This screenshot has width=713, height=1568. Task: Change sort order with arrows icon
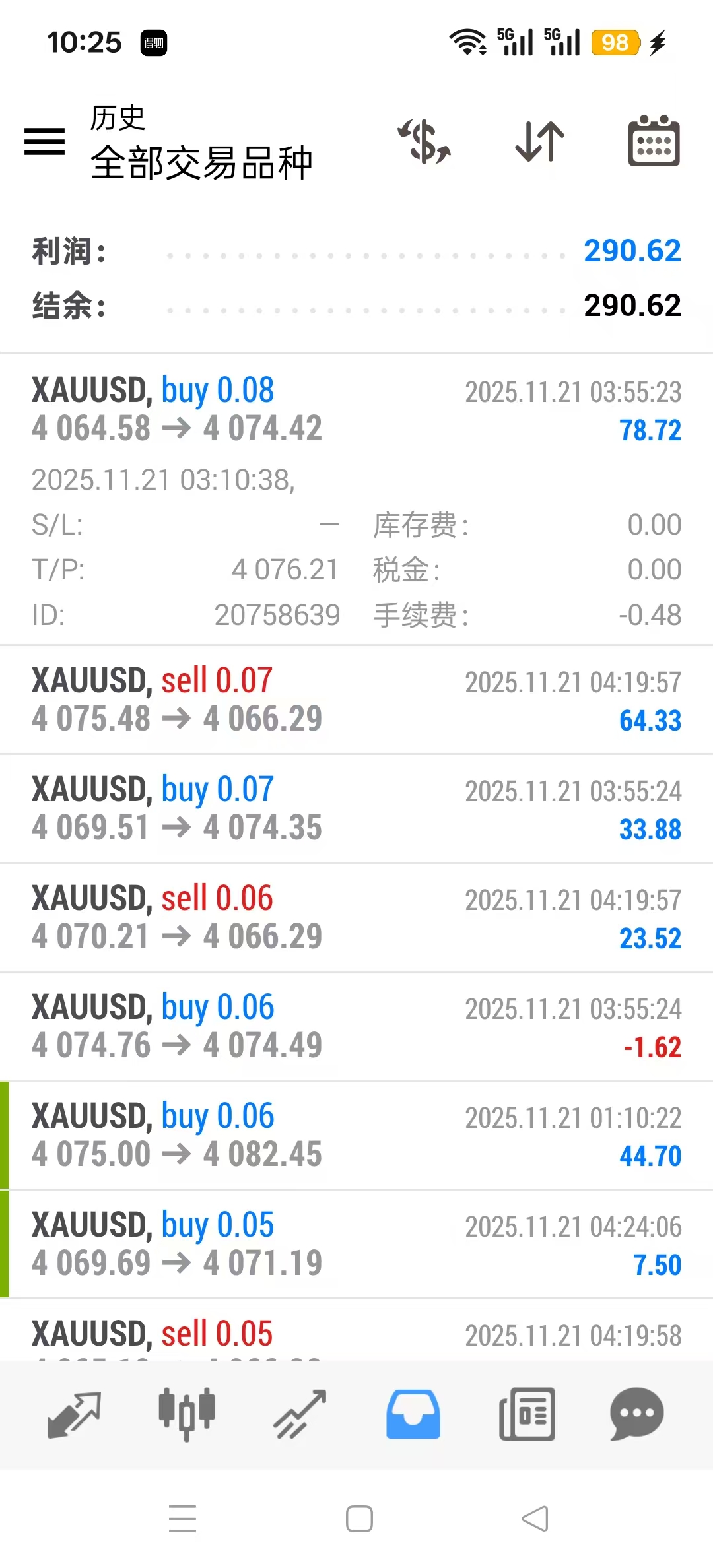[x=539, y=141]
